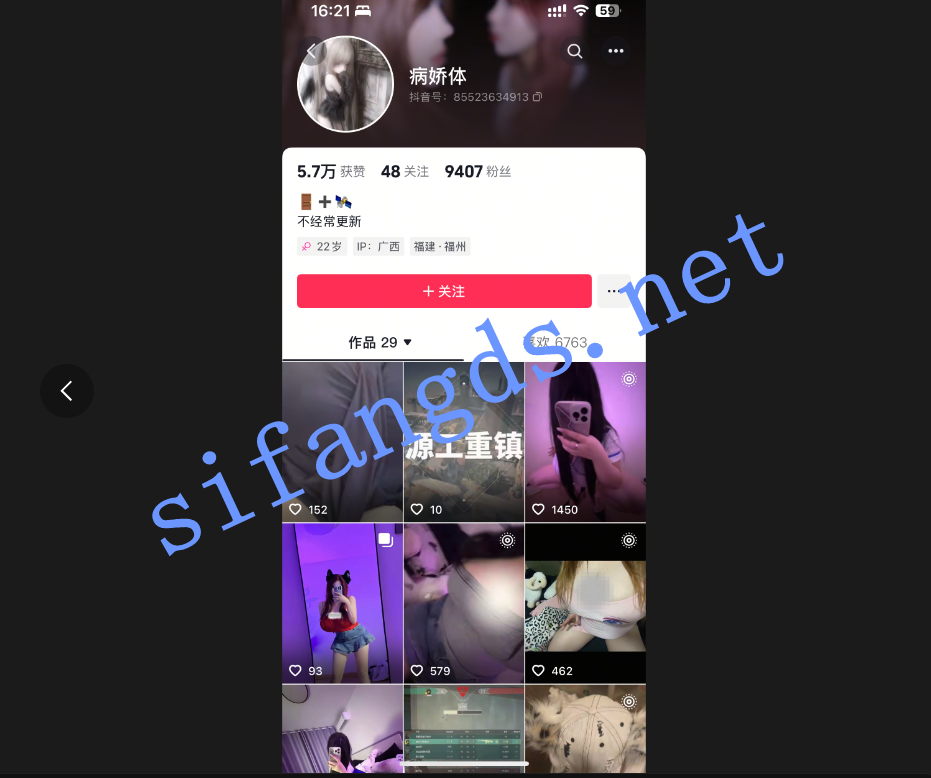The image size is (931, 778).
Task: Open the photo post with 93 likes
Action: click(342, 603)
